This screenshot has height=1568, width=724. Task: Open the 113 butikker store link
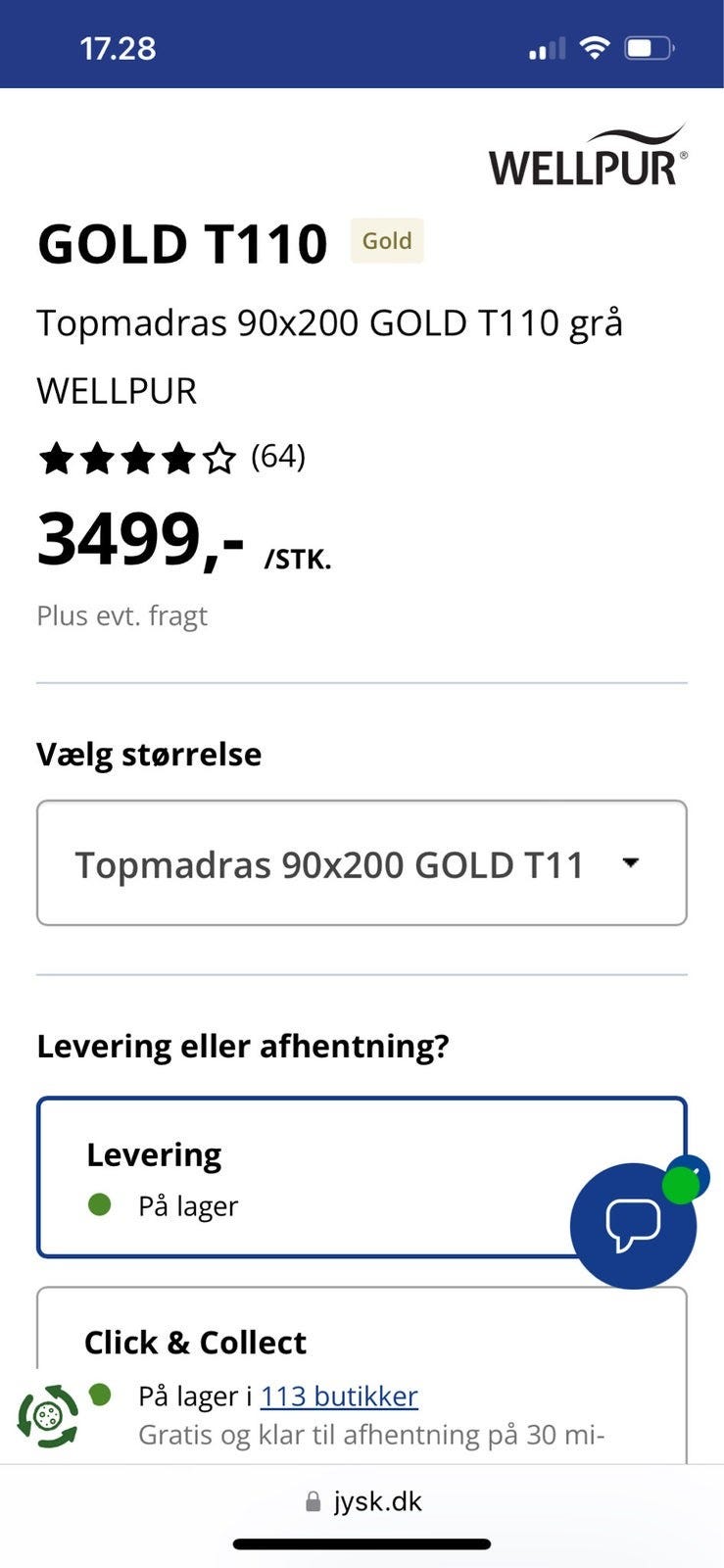(339, 1396)
